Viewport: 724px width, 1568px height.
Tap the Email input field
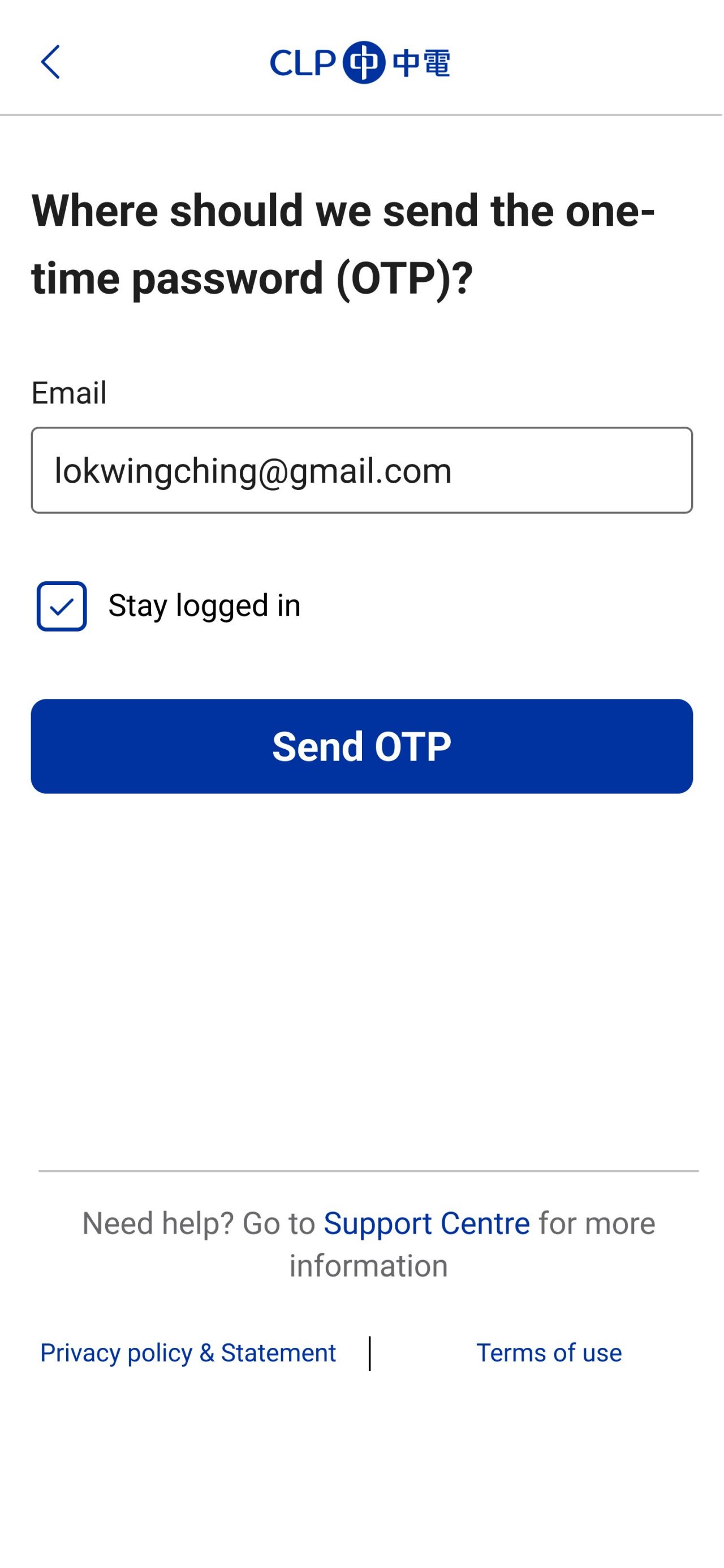click(x=362, y=471)
